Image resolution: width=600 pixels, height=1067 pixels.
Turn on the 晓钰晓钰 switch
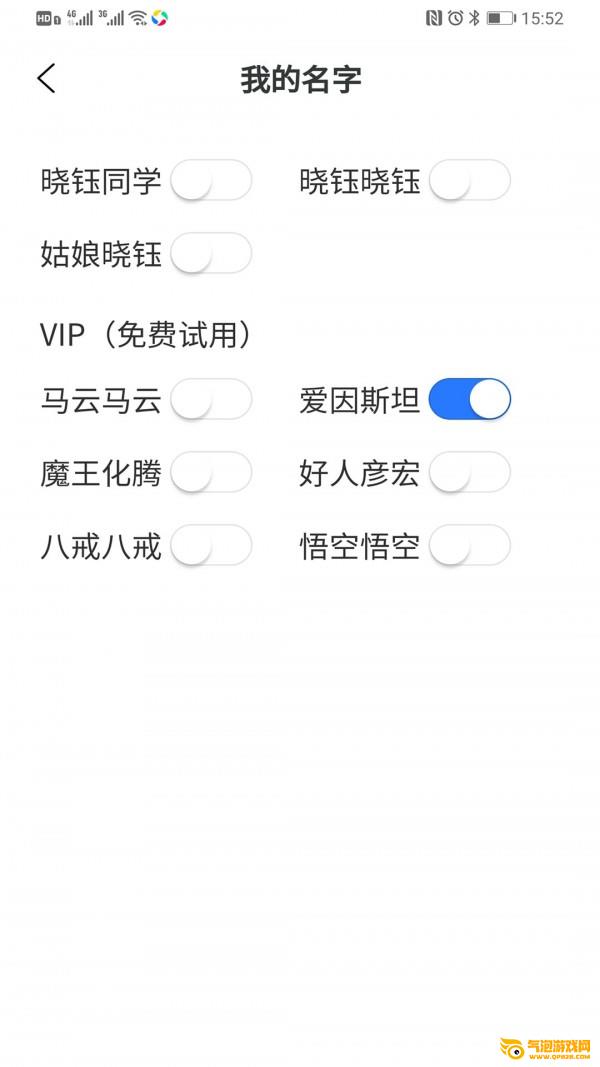coord(469,181)
